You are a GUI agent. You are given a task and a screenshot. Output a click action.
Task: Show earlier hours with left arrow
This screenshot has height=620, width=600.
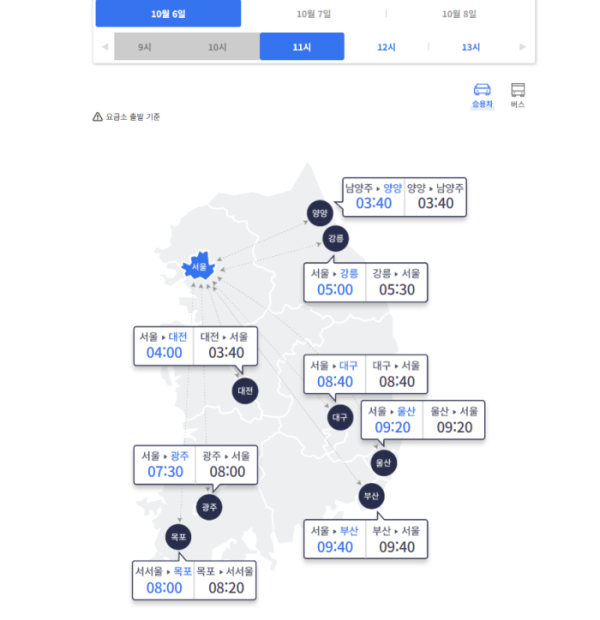[104, 47]
